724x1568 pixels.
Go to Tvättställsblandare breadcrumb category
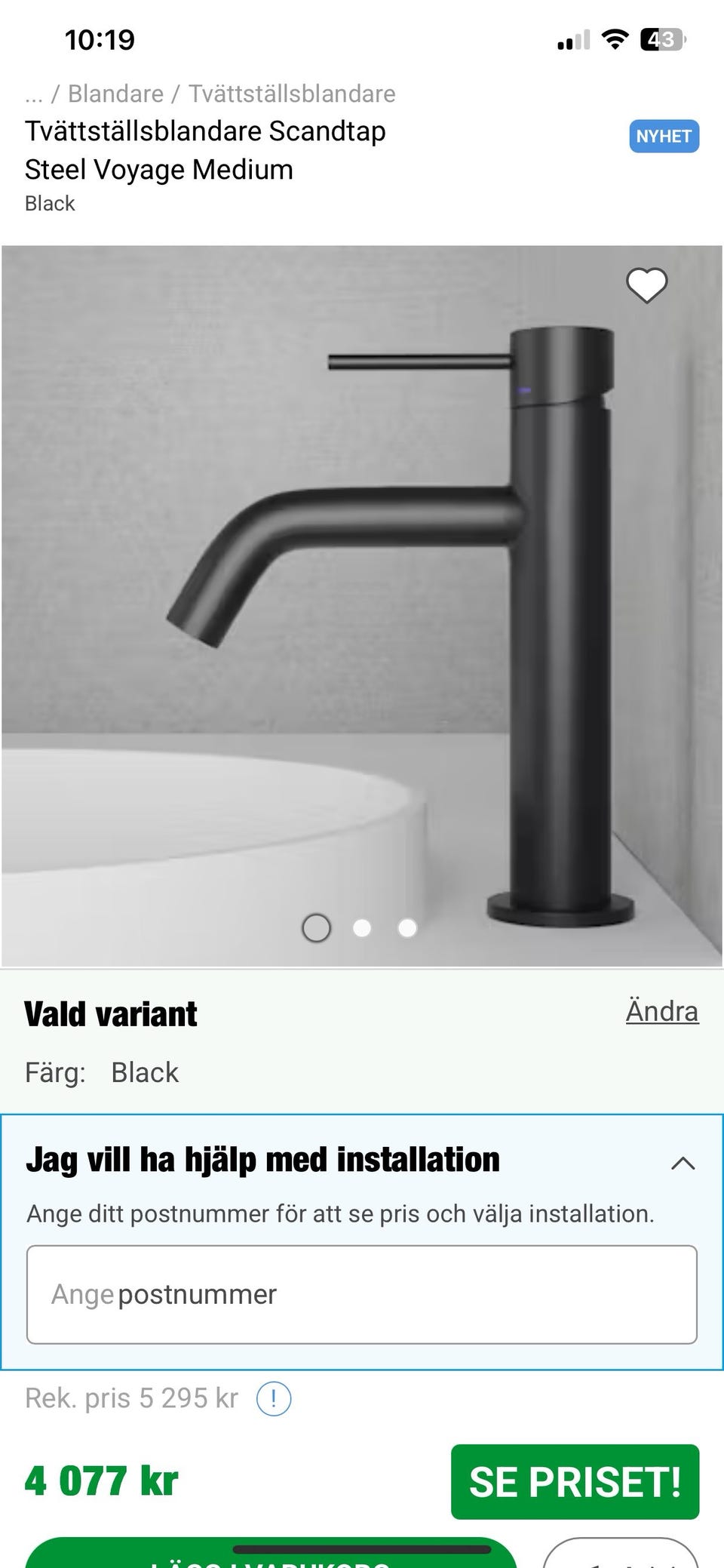(291, 93)
